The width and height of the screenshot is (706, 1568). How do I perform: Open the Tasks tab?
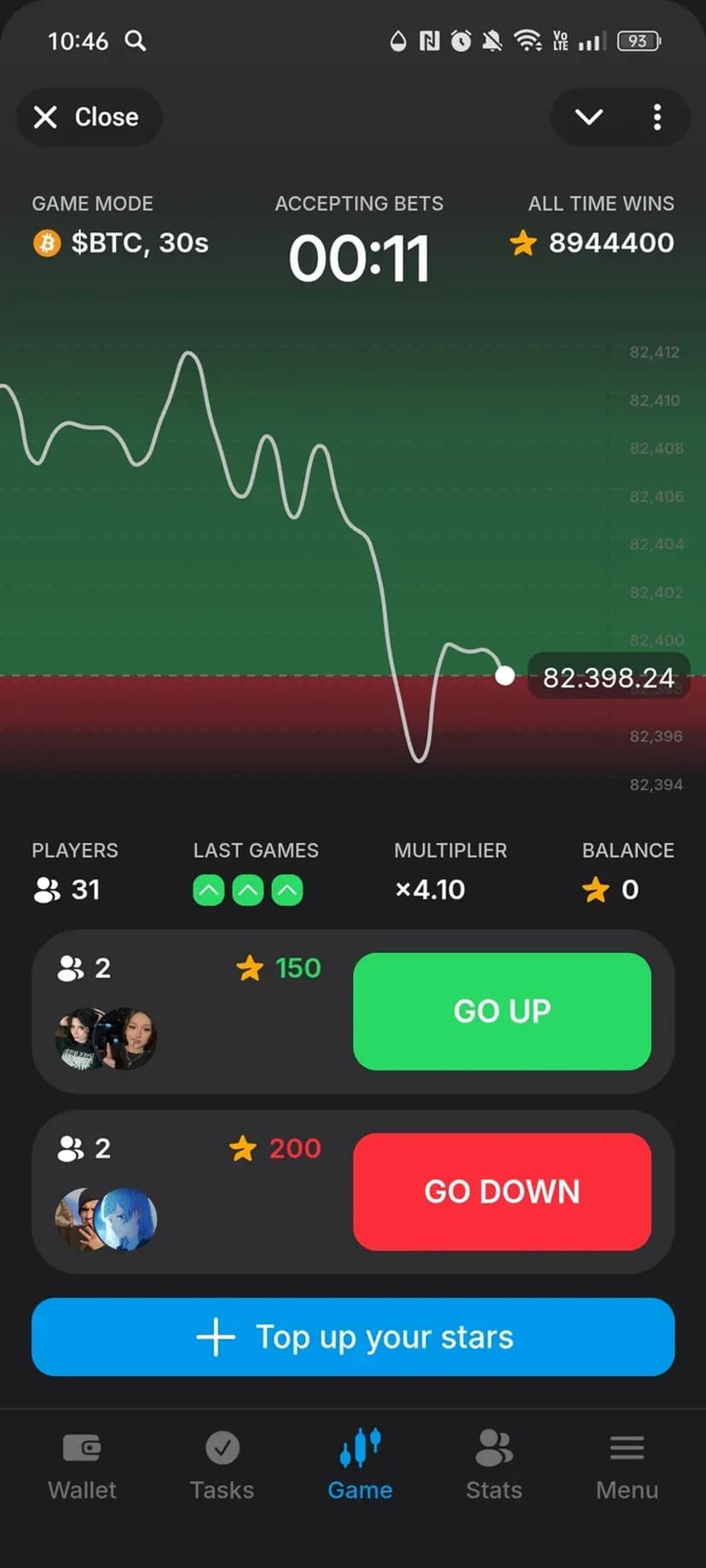(222, 1466)
